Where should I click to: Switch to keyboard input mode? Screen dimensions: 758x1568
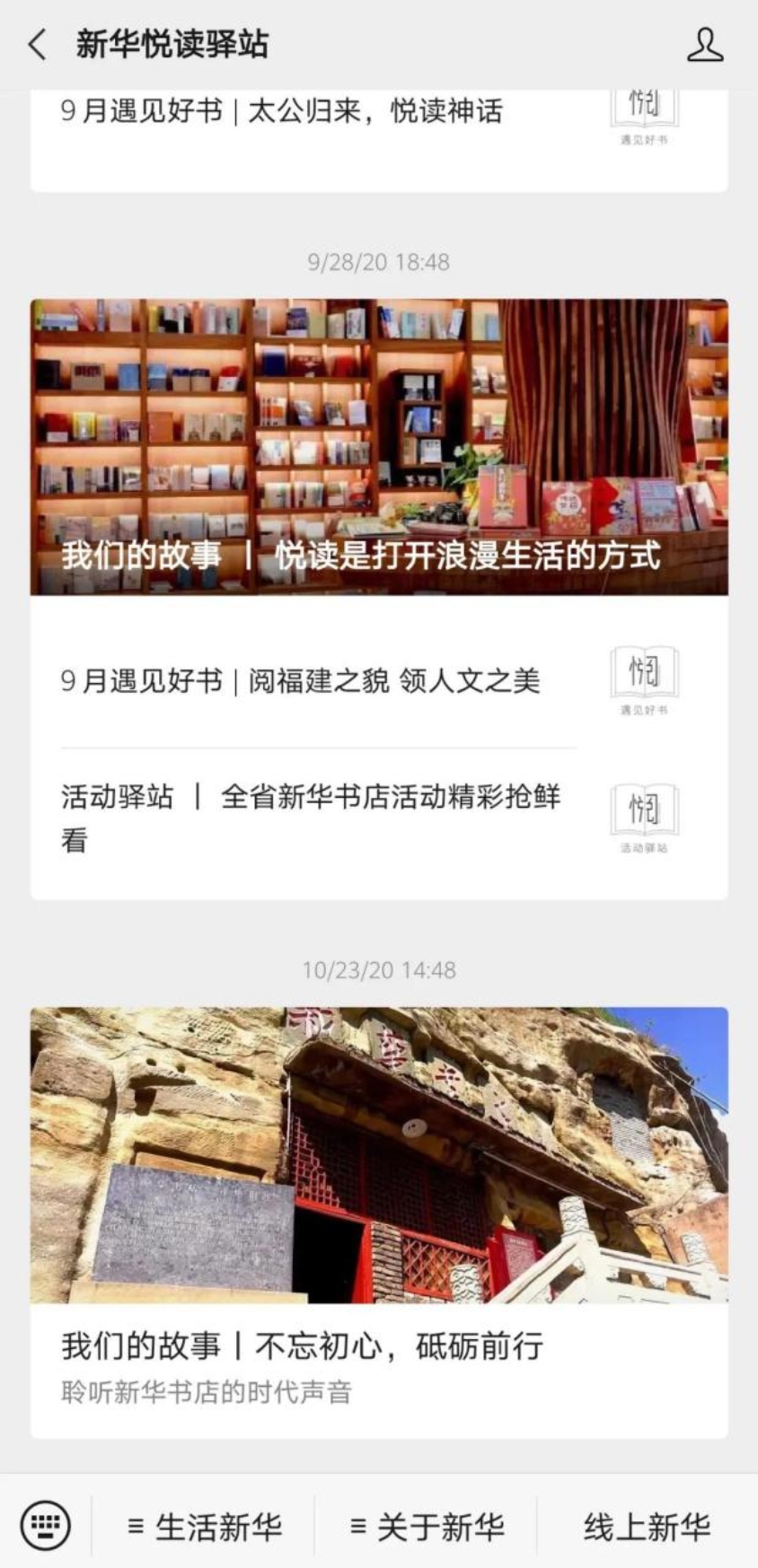(x=45, y=1525)
